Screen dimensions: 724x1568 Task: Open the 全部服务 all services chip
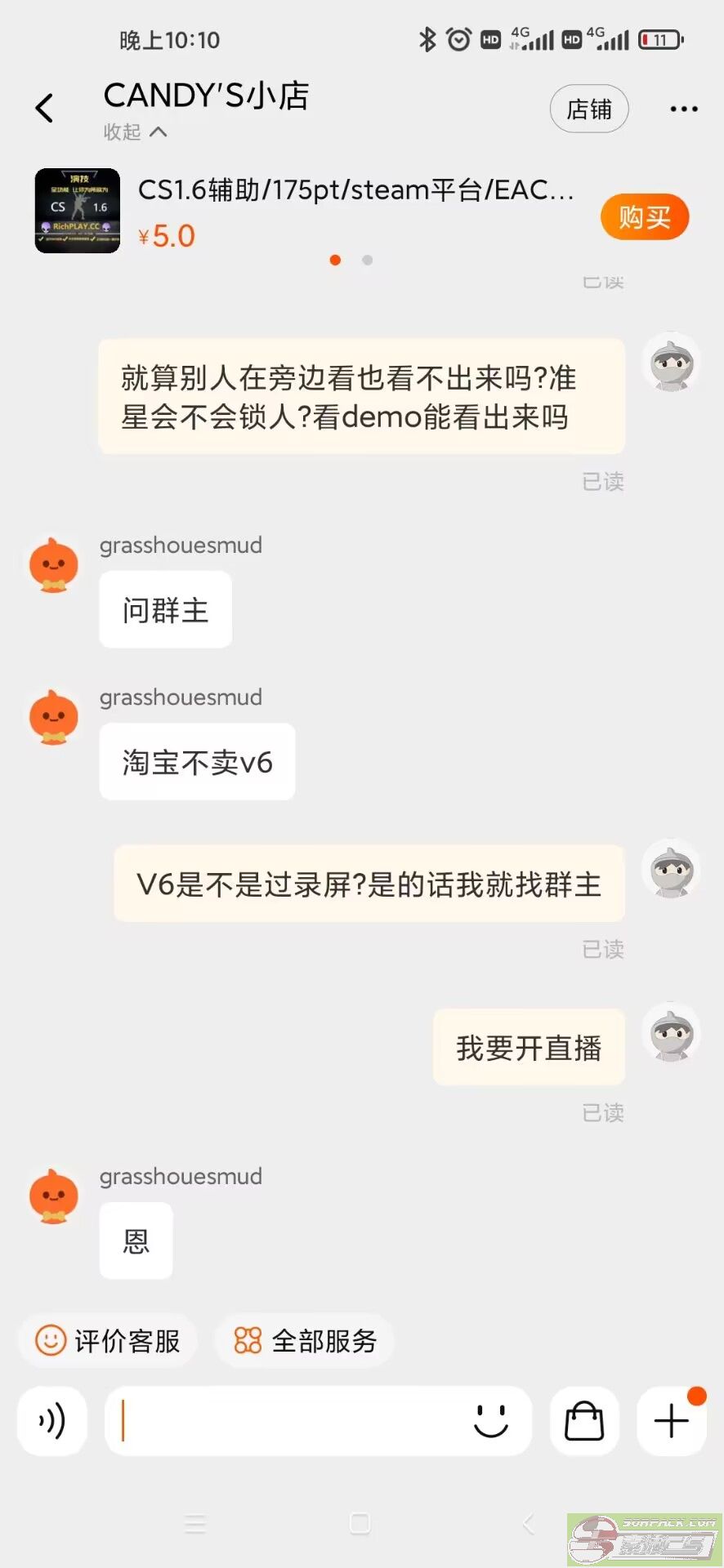coord(305,1341)
